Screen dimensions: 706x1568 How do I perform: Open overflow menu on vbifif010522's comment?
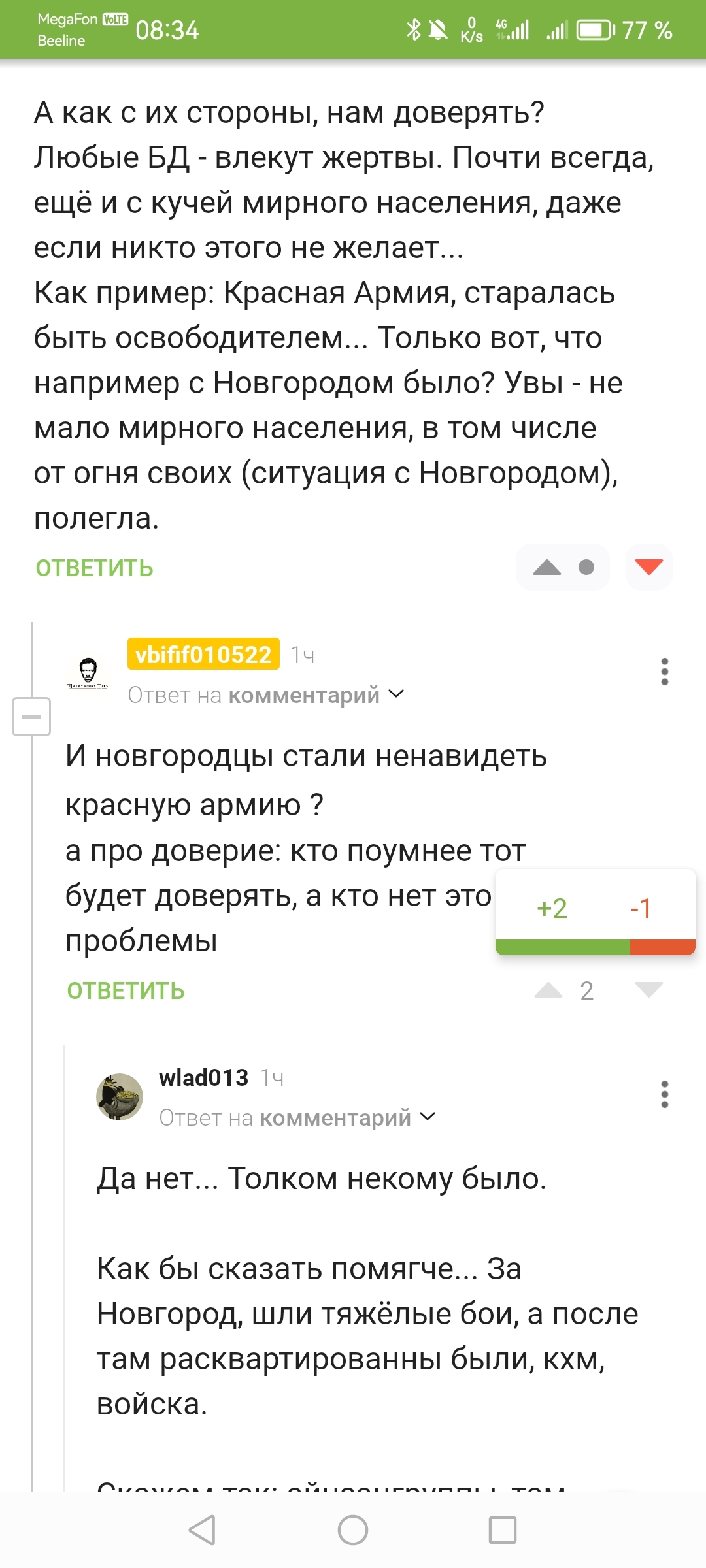[664, 672]
